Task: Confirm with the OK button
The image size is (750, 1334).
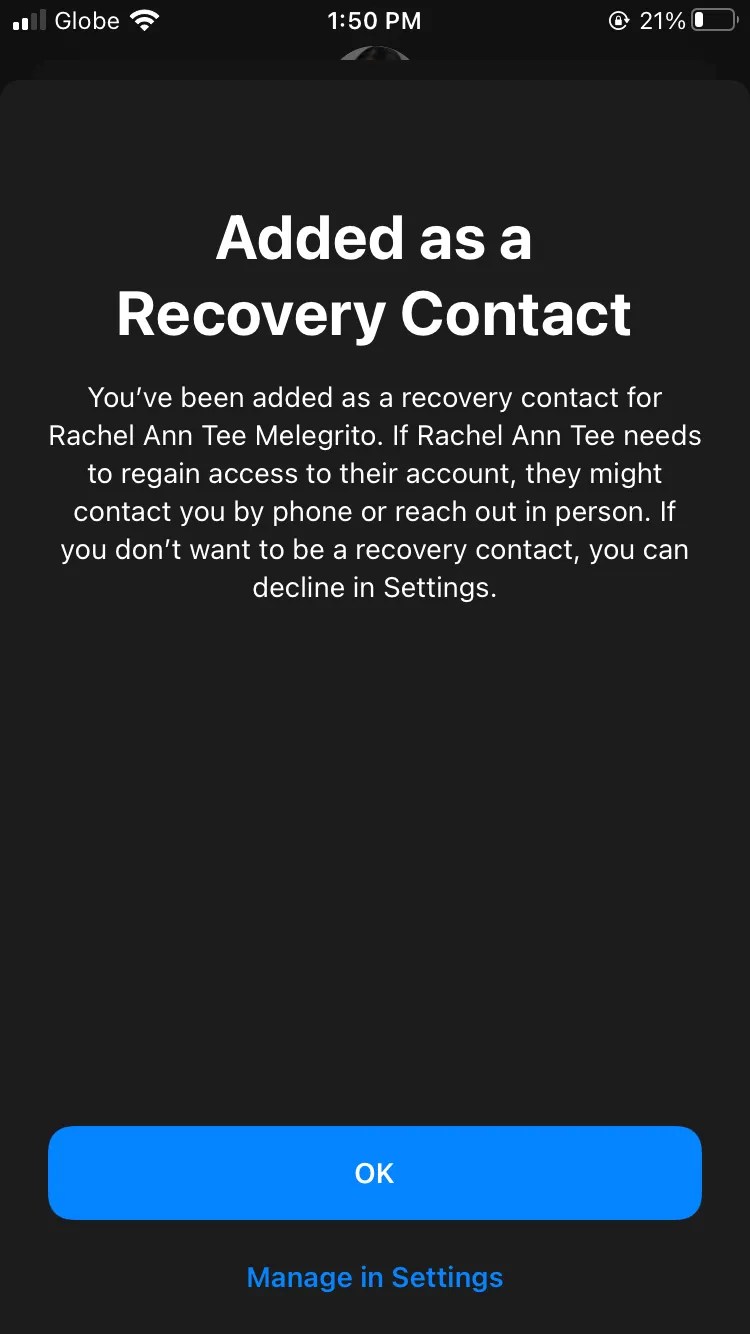Action: click(374, 1172)
